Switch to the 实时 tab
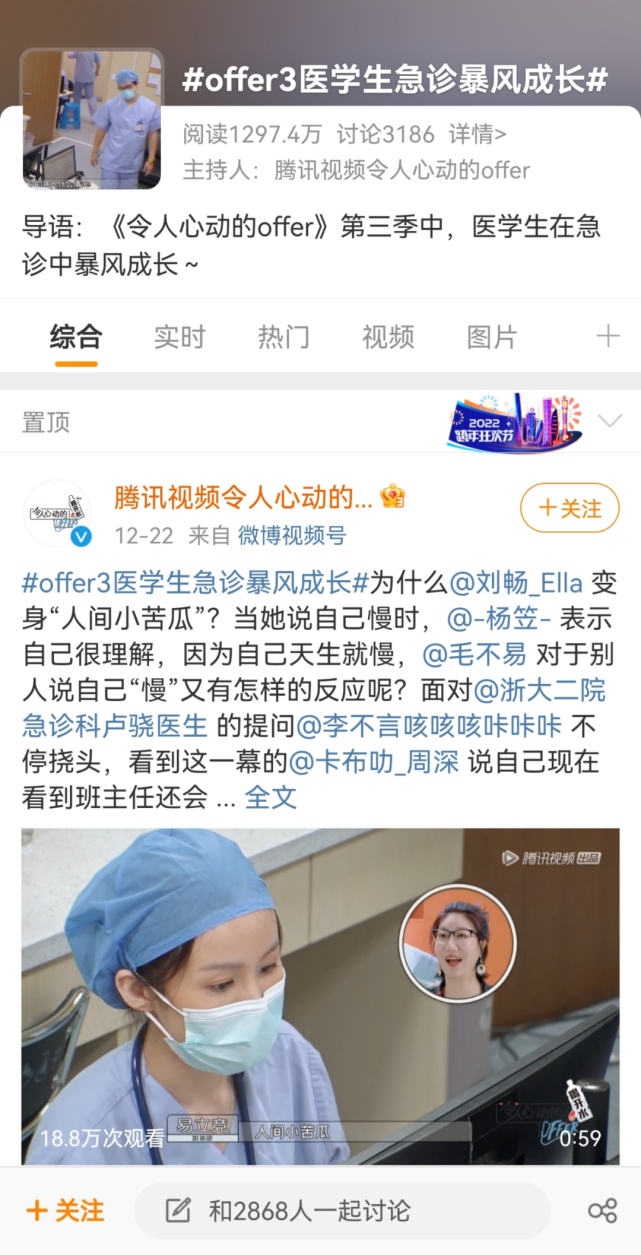Viewport: 641px width, 1255px height. 180,336
